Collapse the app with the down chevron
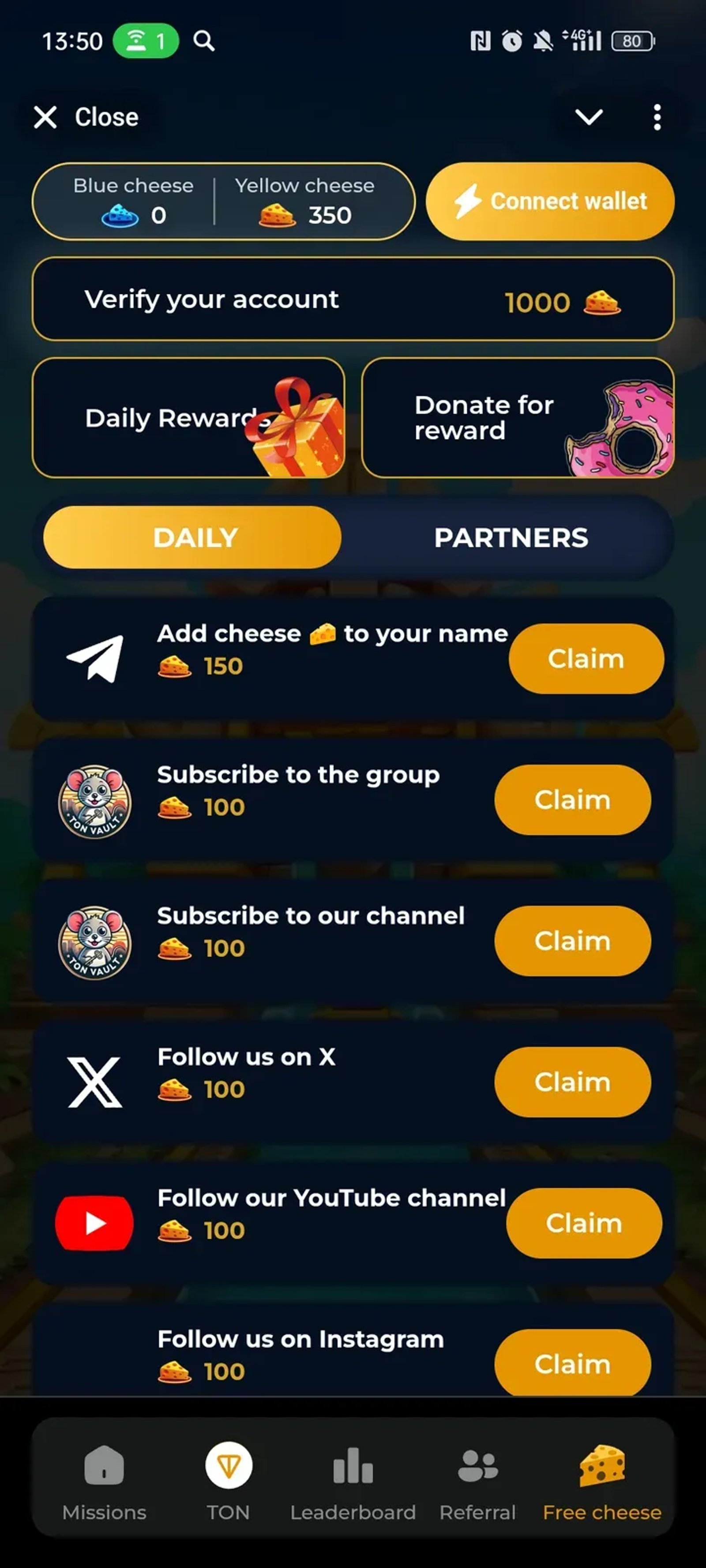 pyautogui.click(x=589, y=117)
